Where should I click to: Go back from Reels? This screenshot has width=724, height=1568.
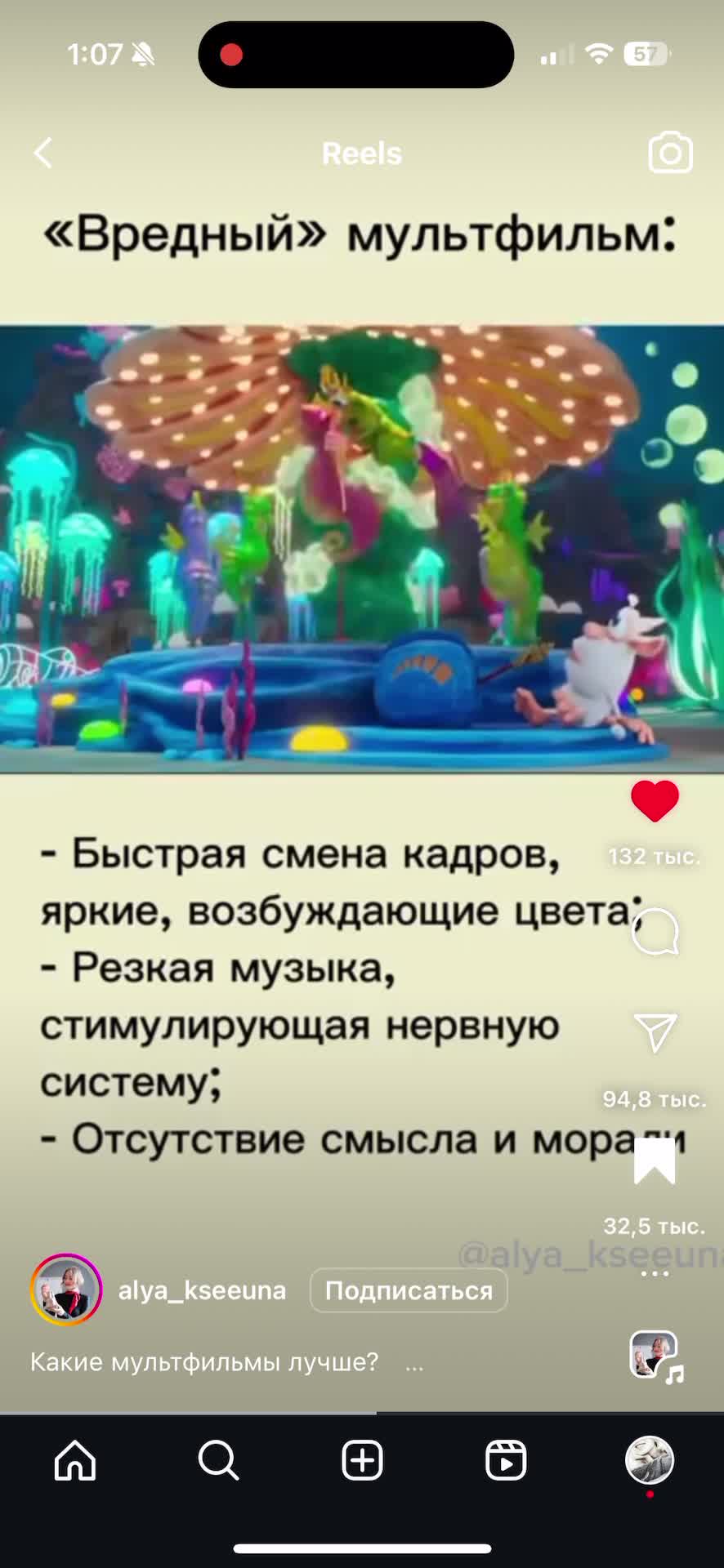click(43, 153)
